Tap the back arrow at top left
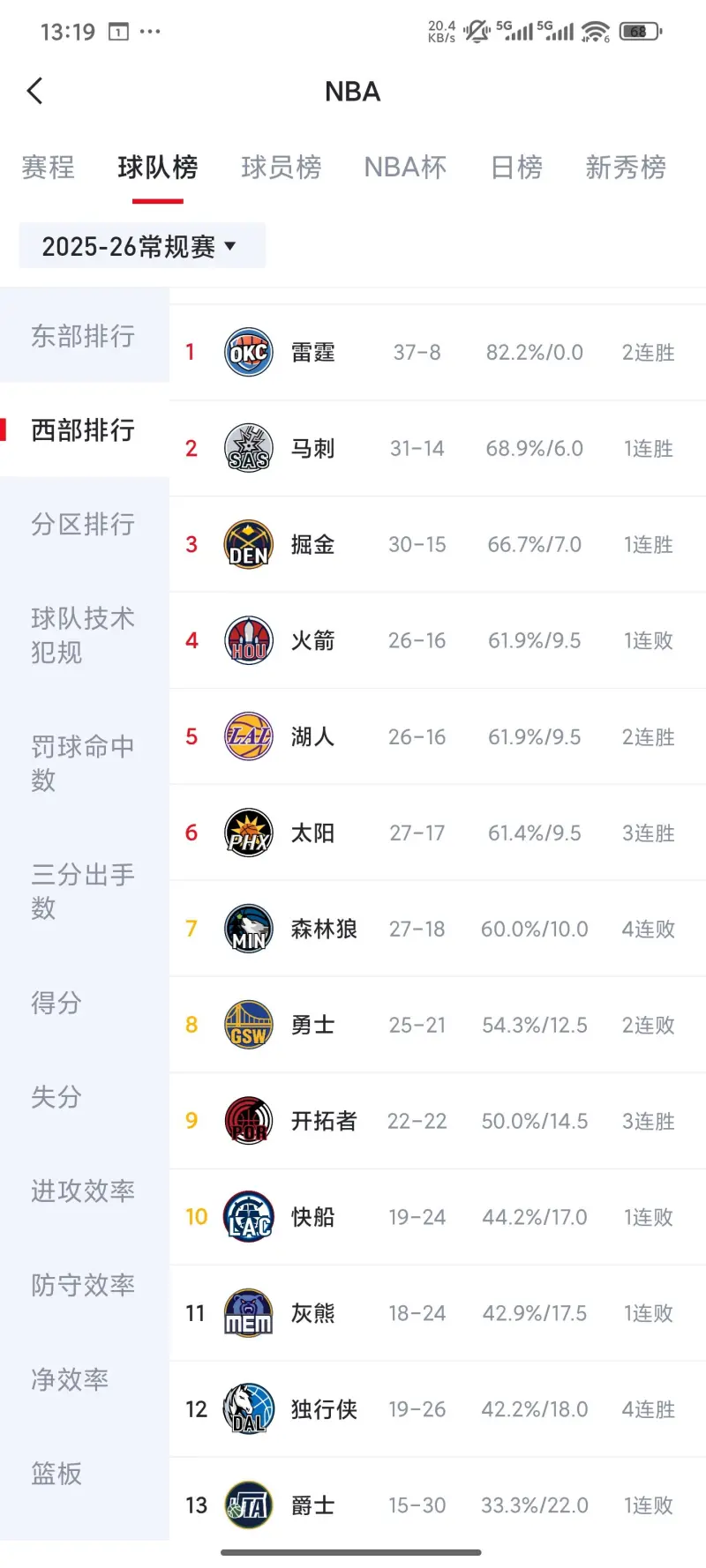Image resolution: width=706 pixels, height=1568 pixels. click(34, 91)
